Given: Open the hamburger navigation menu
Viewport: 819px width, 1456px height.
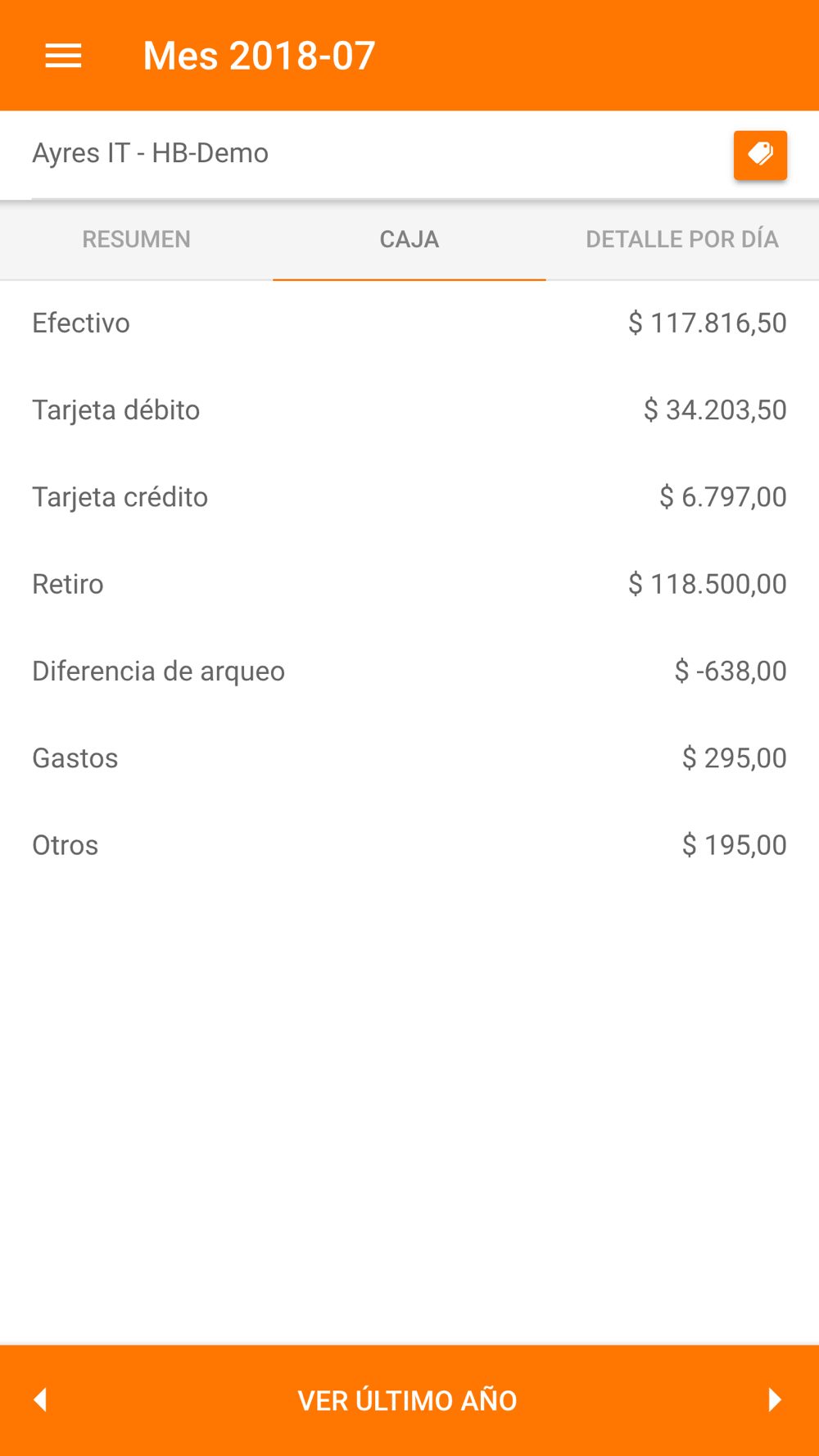Looking at the screenshot, I should [x=63, y=56].
